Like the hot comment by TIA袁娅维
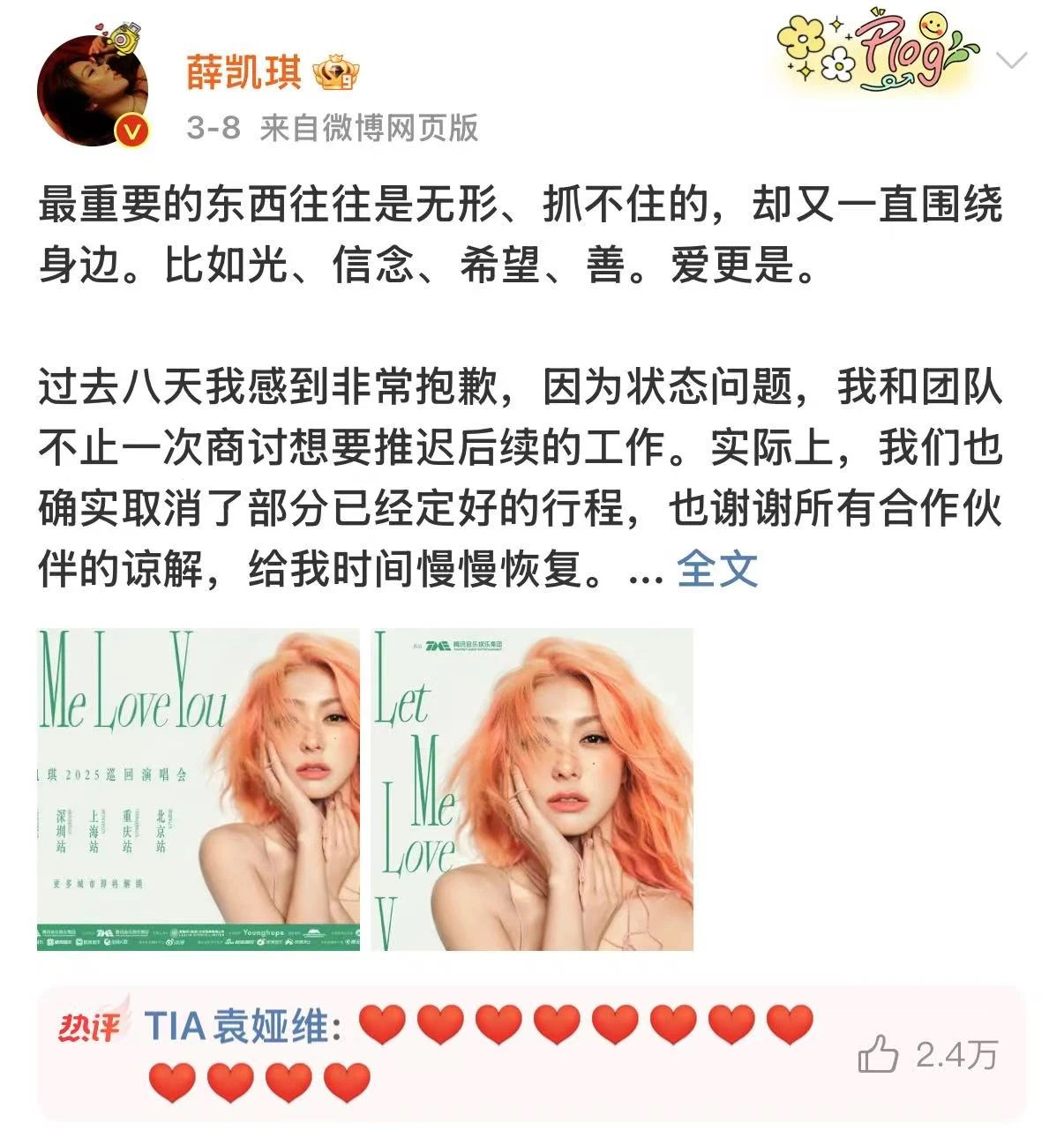1064x1145 pixels. 879,1055
